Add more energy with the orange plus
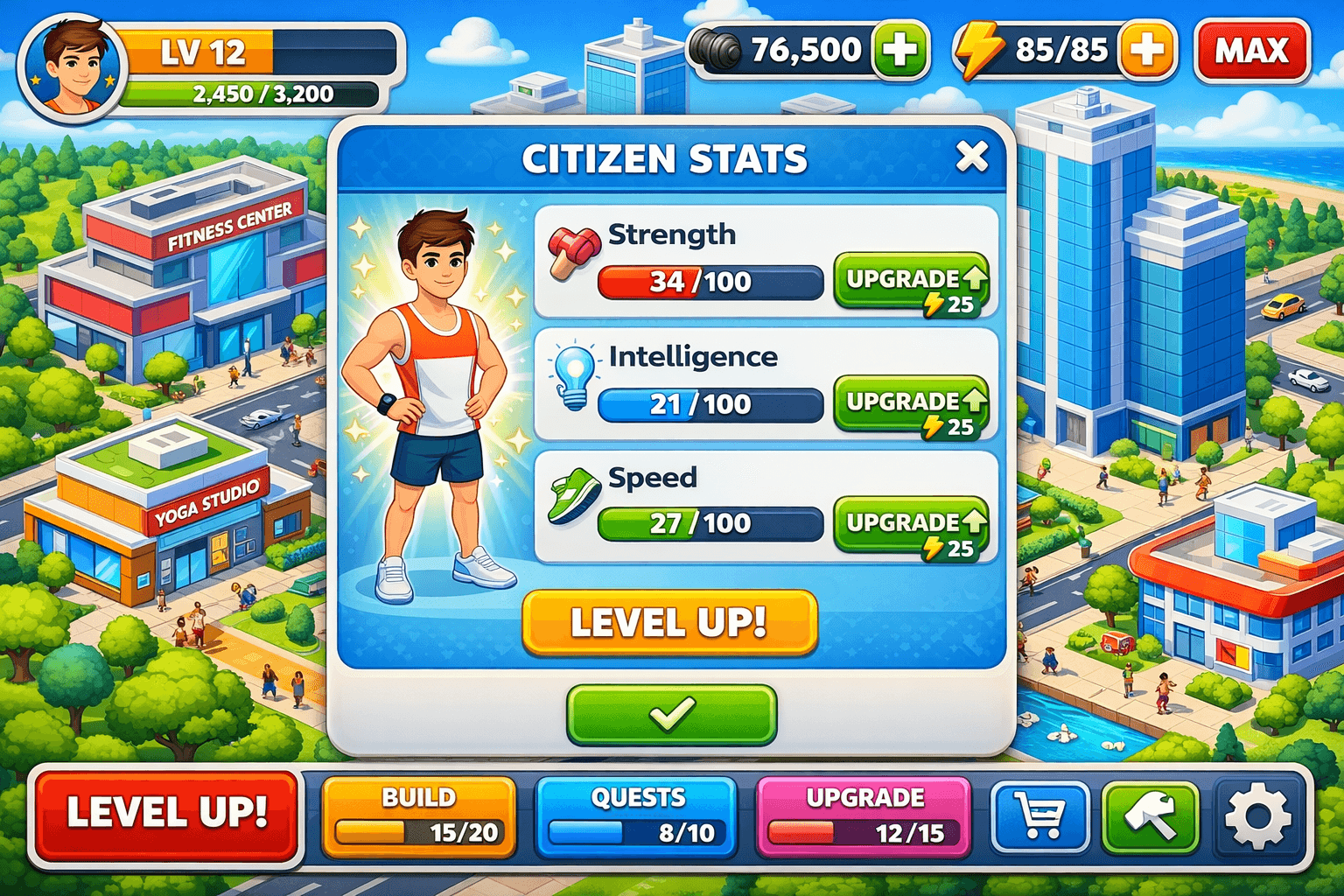The height and width of the screenshot is (896, 1344). [1147, 51]
